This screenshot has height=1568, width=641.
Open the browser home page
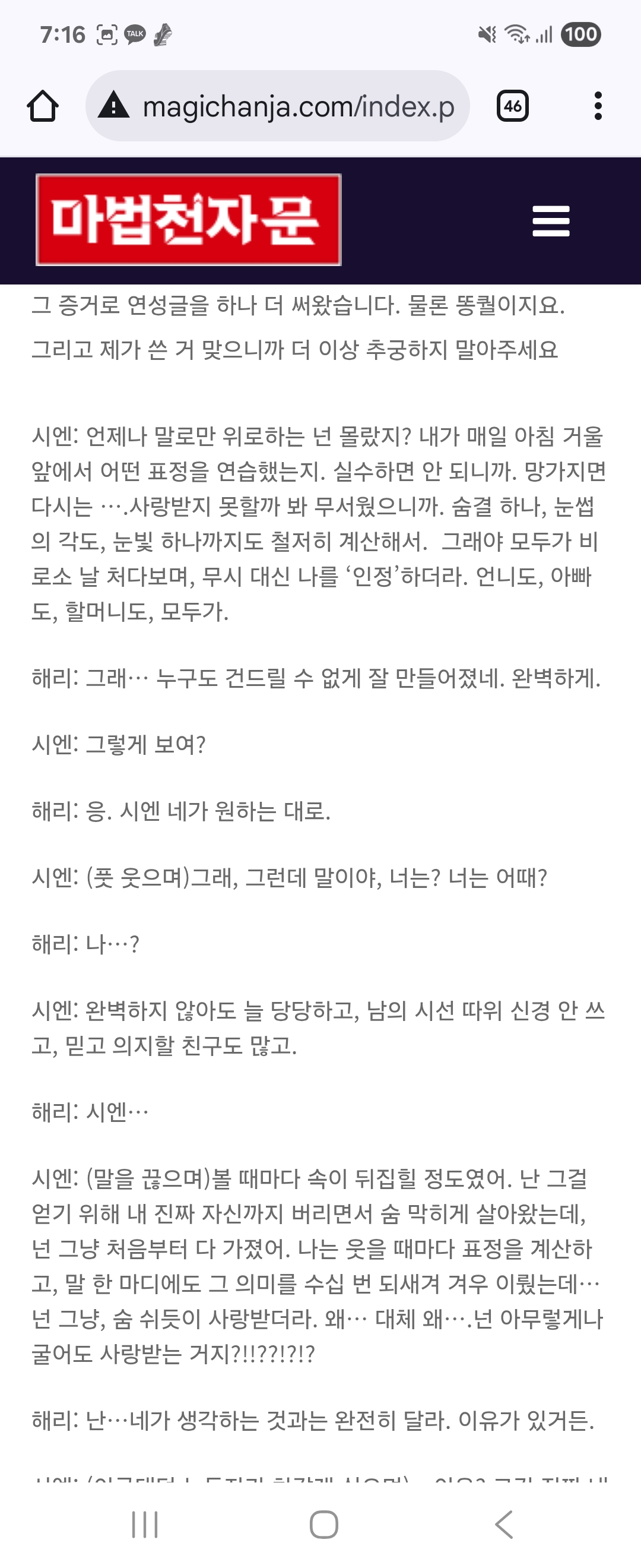43,106
